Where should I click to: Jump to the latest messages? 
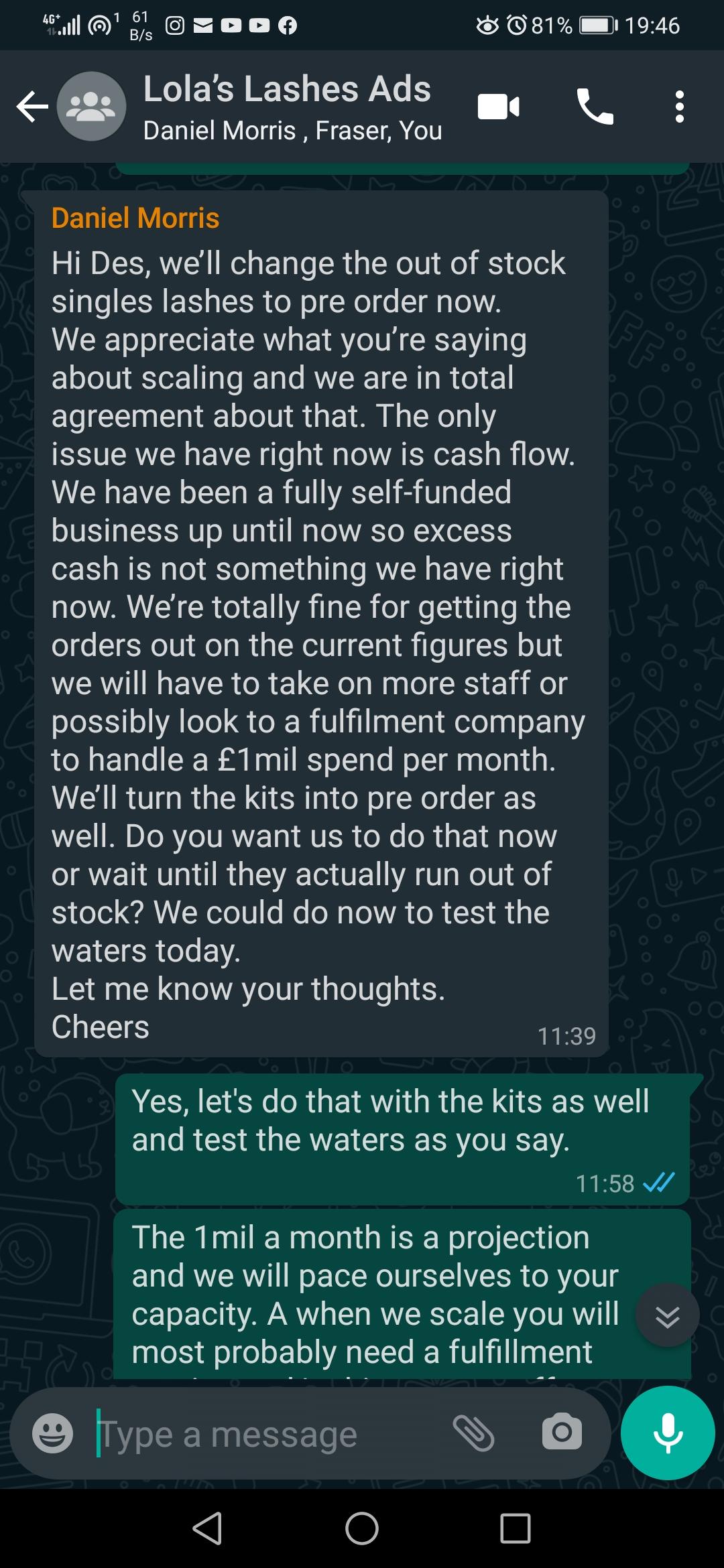pos(667,1315)
